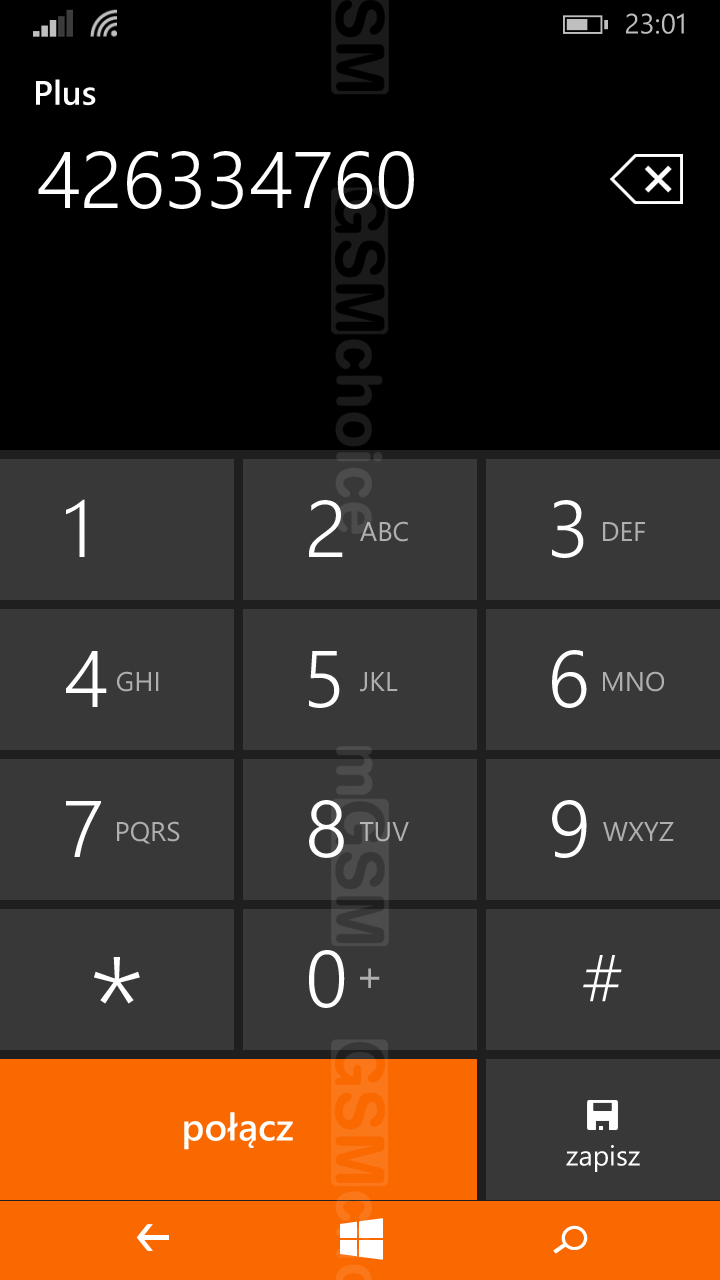Tap the 5 JKL key

point(360,680)
